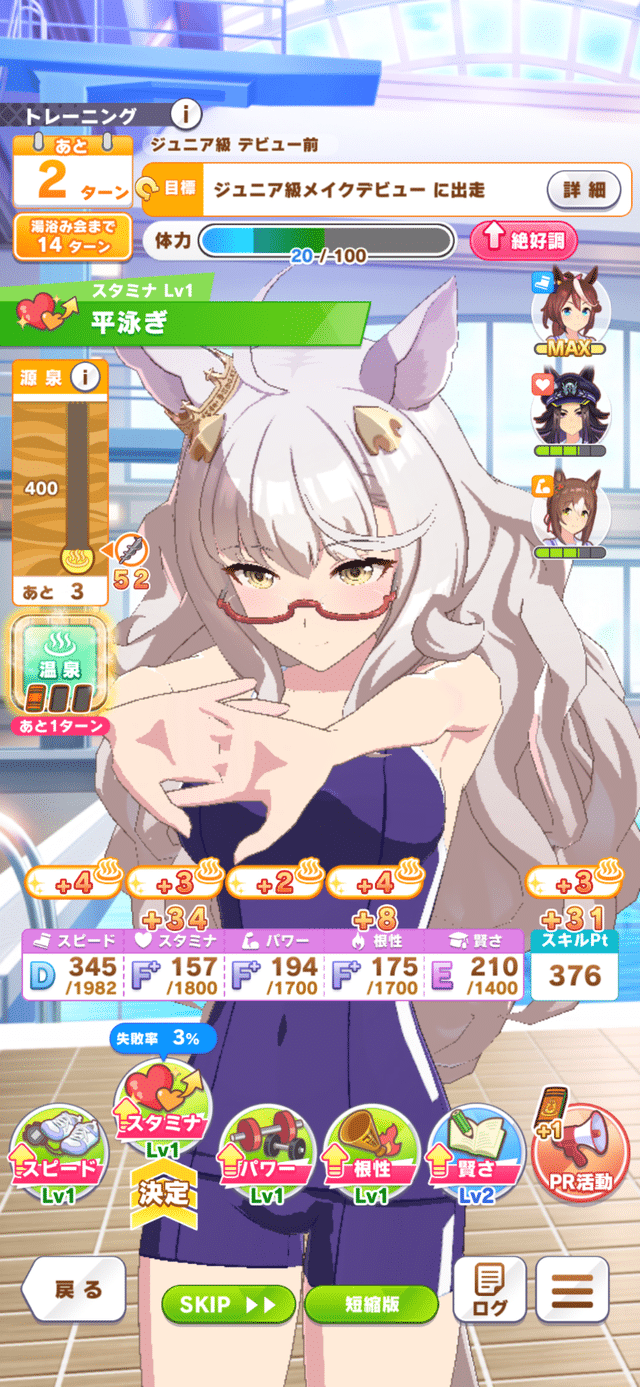This screenshot has width=640, height=1387.
Task: Go back with 戻る button
Action: point(74,1290)
